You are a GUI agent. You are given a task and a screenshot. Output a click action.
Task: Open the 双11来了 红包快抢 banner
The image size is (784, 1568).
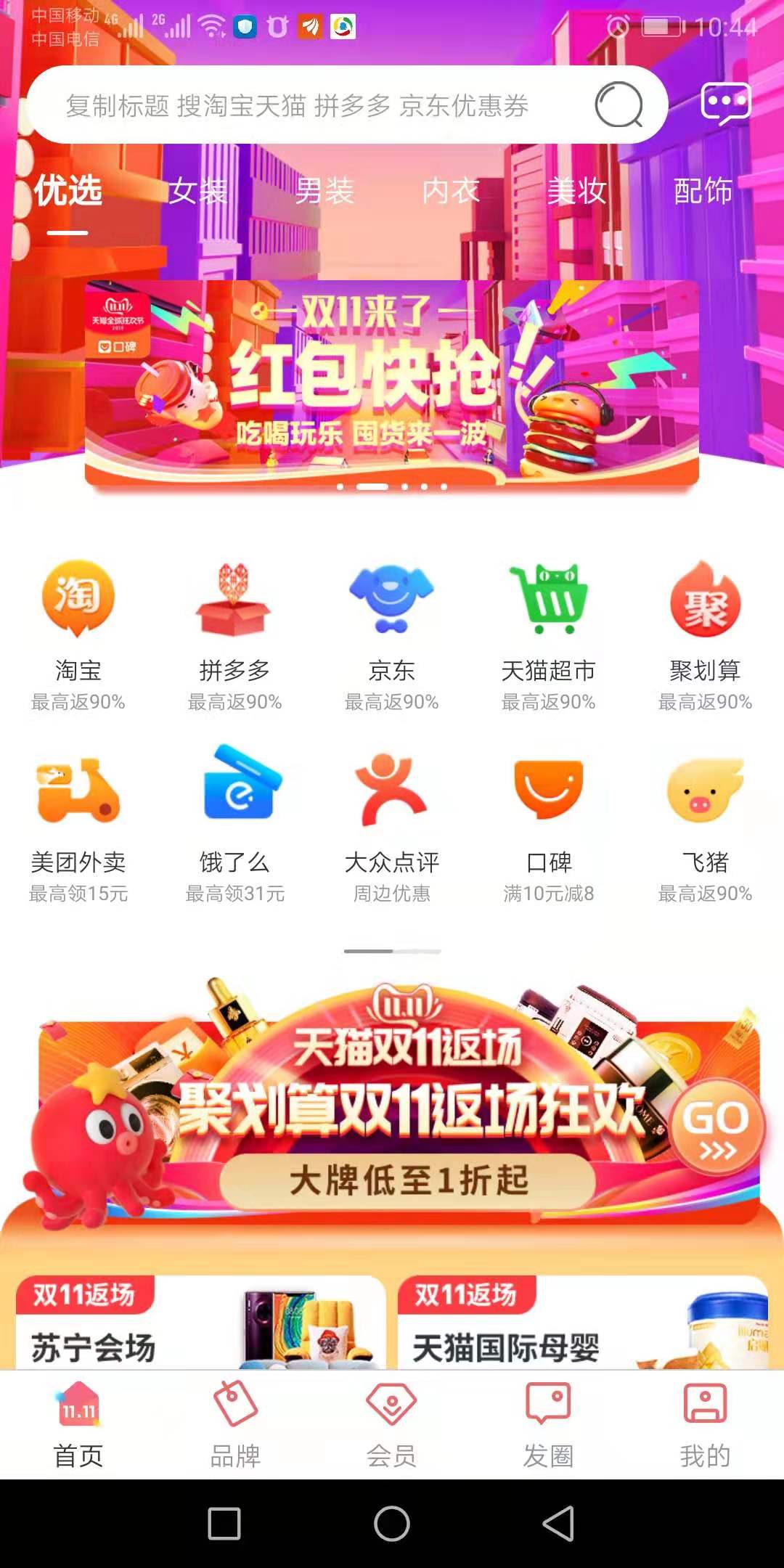pos(392,382)
